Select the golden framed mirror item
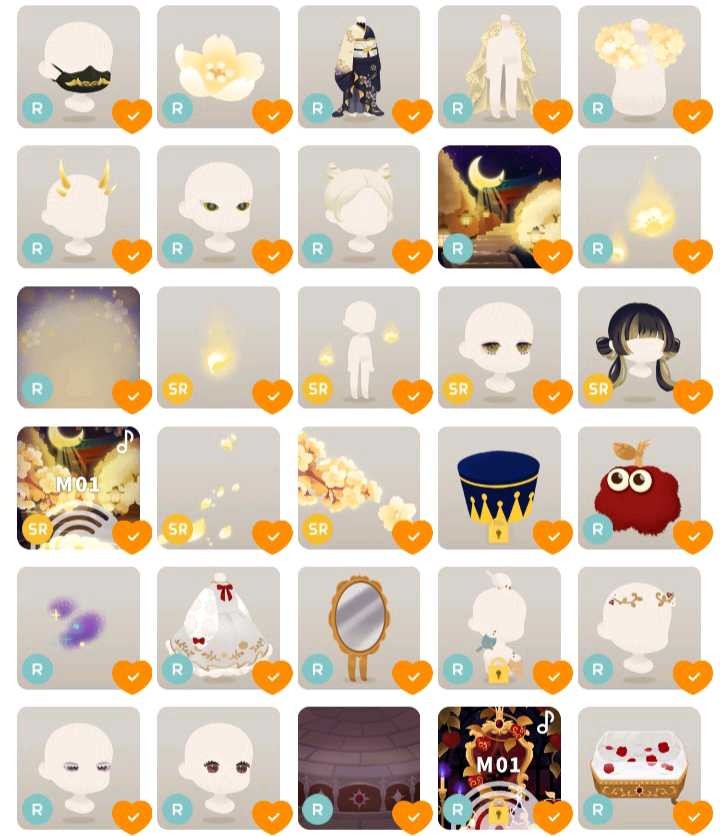This screenshot has width=720, height=836. (358, 627)
